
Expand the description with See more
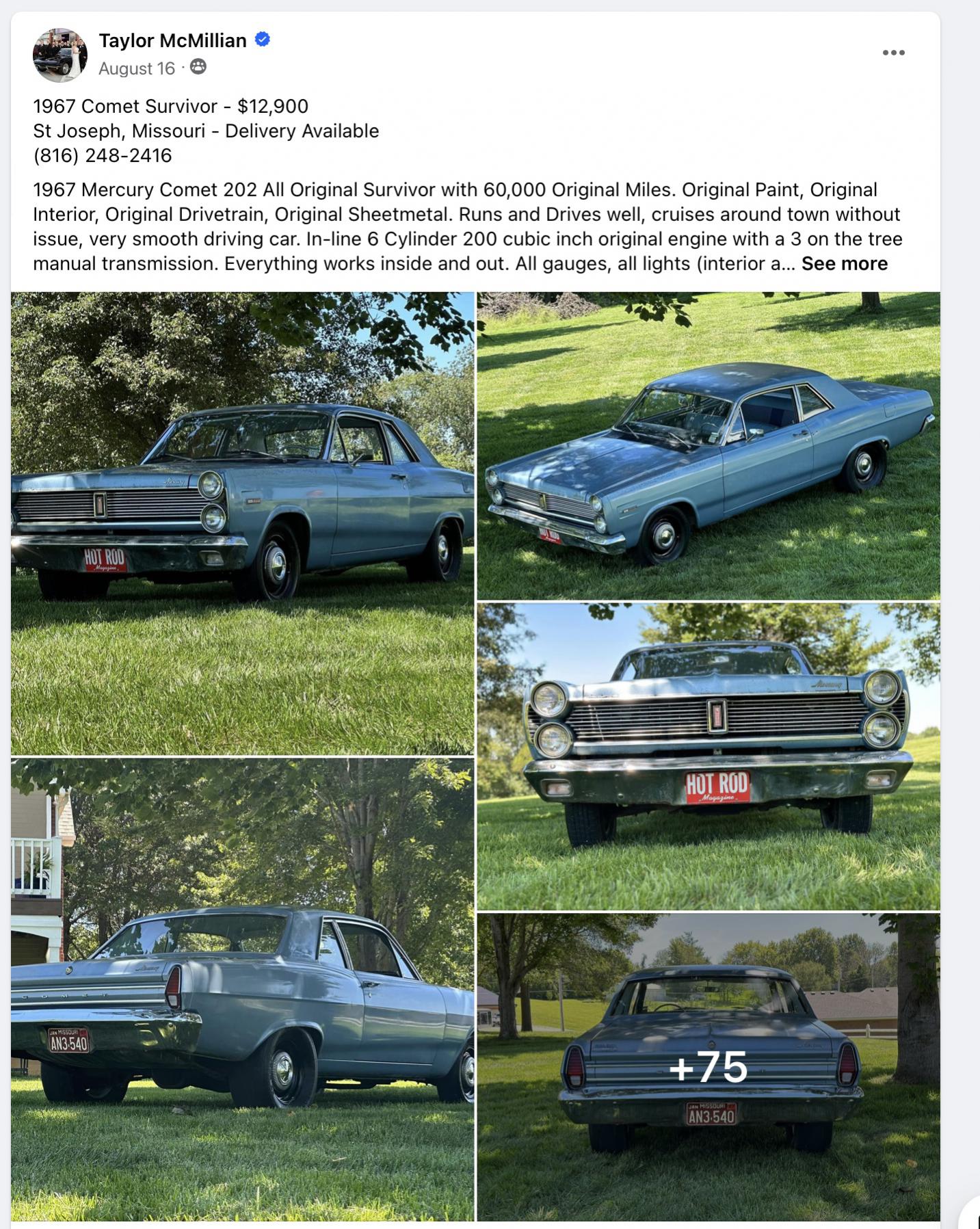(844, 264)
